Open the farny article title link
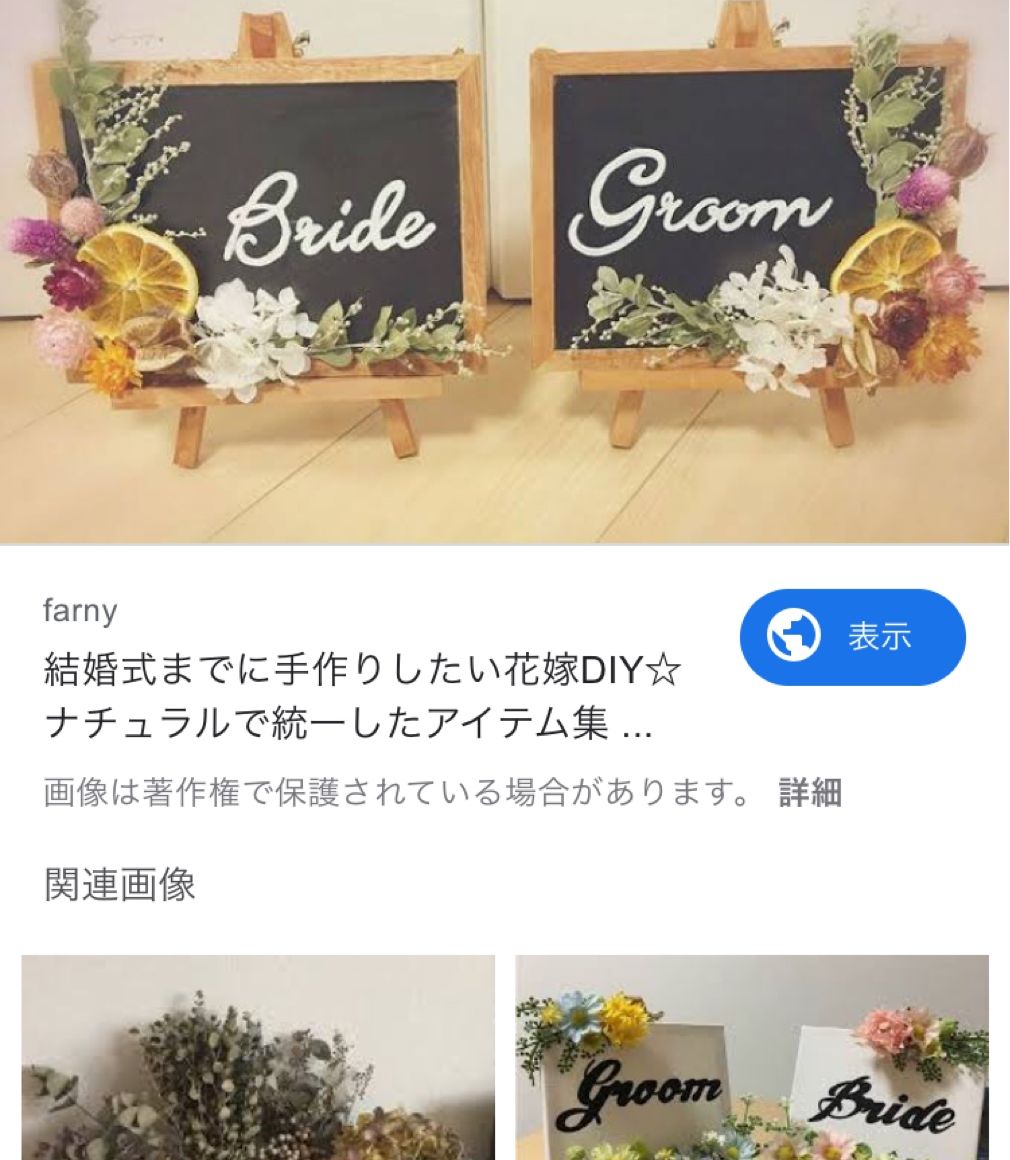The image size is (1010, 1160). (x=362, y=696)
